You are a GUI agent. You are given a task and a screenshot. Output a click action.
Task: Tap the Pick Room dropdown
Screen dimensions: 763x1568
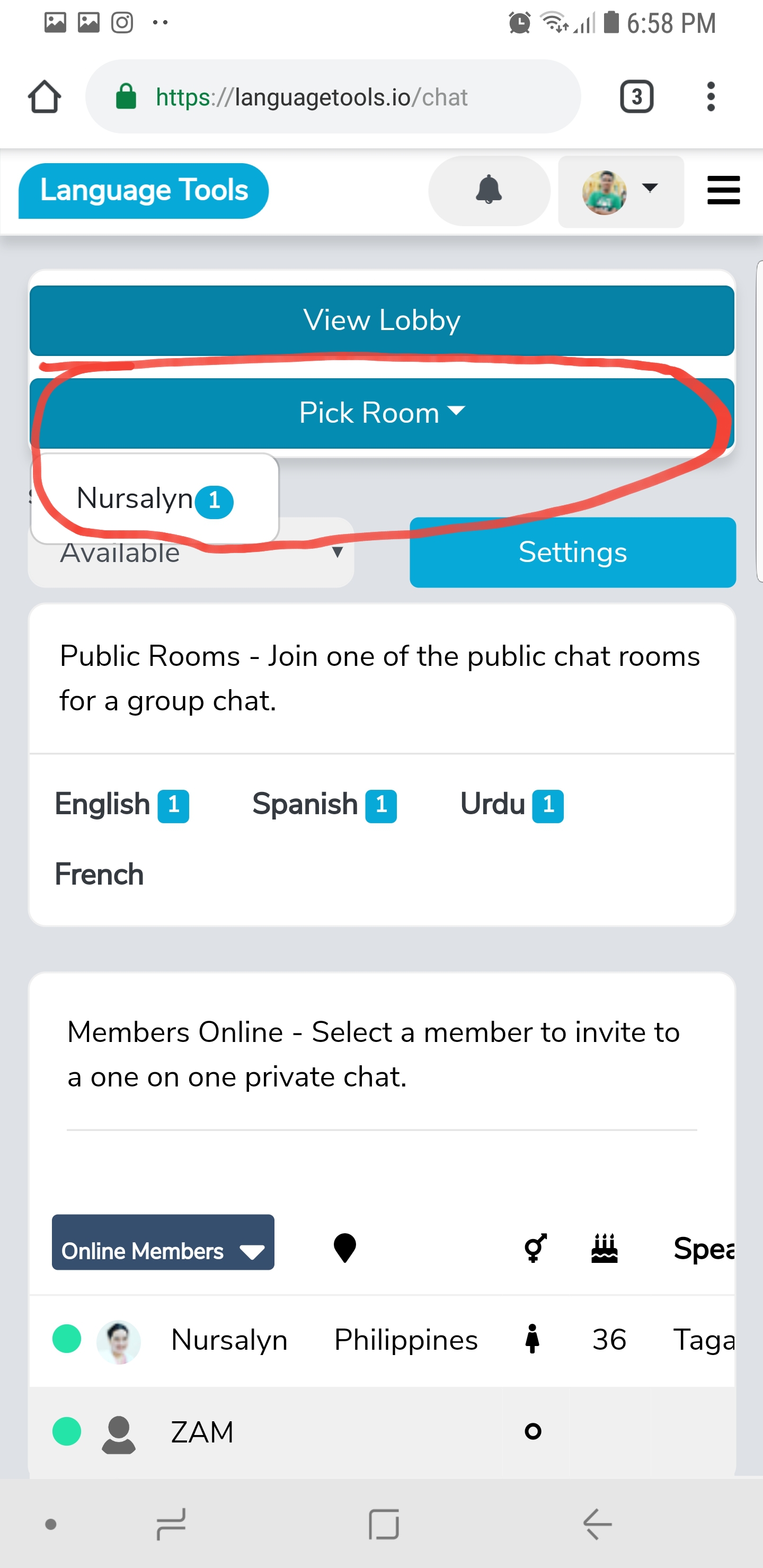pyautogui.click(x=382, y=413)
